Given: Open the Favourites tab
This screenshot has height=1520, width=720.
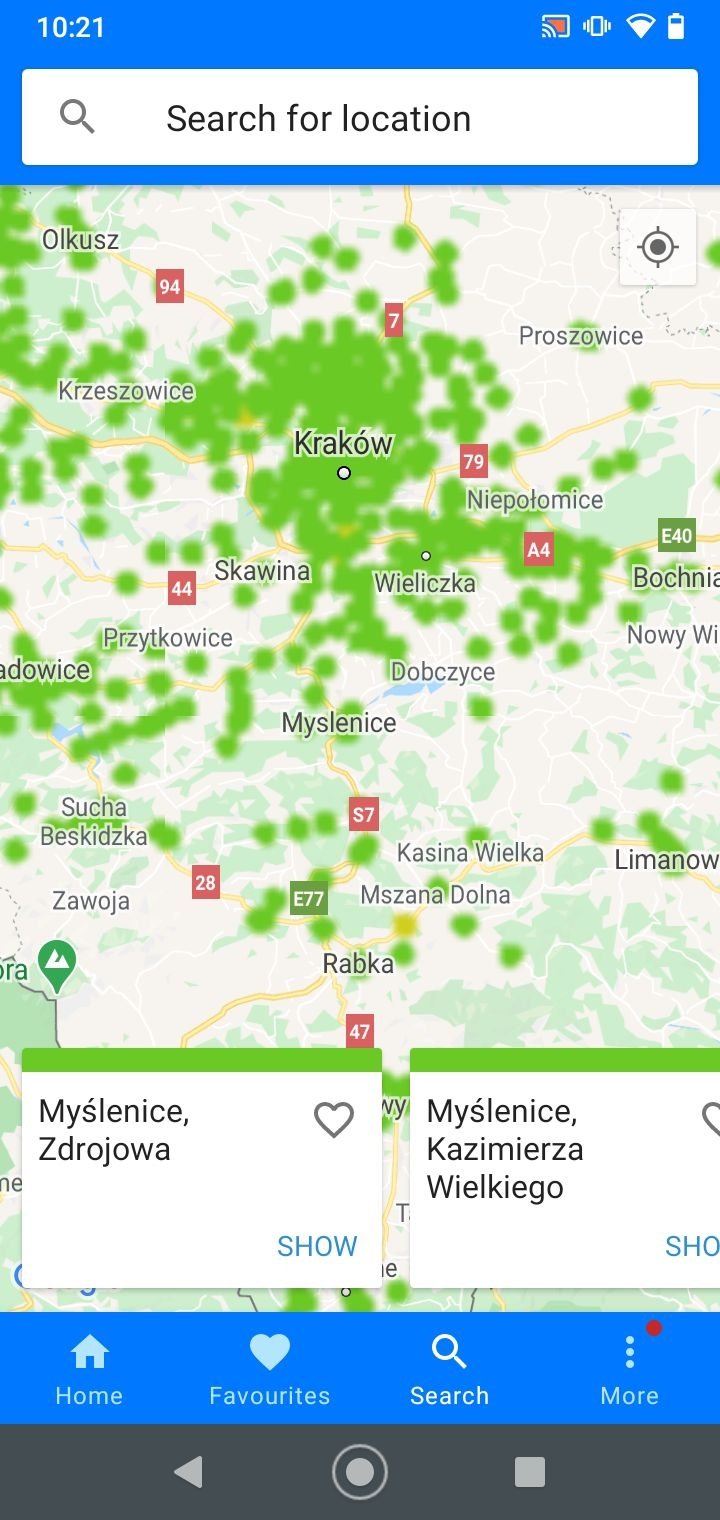Looking at the screenshot, I should 269,1369.
